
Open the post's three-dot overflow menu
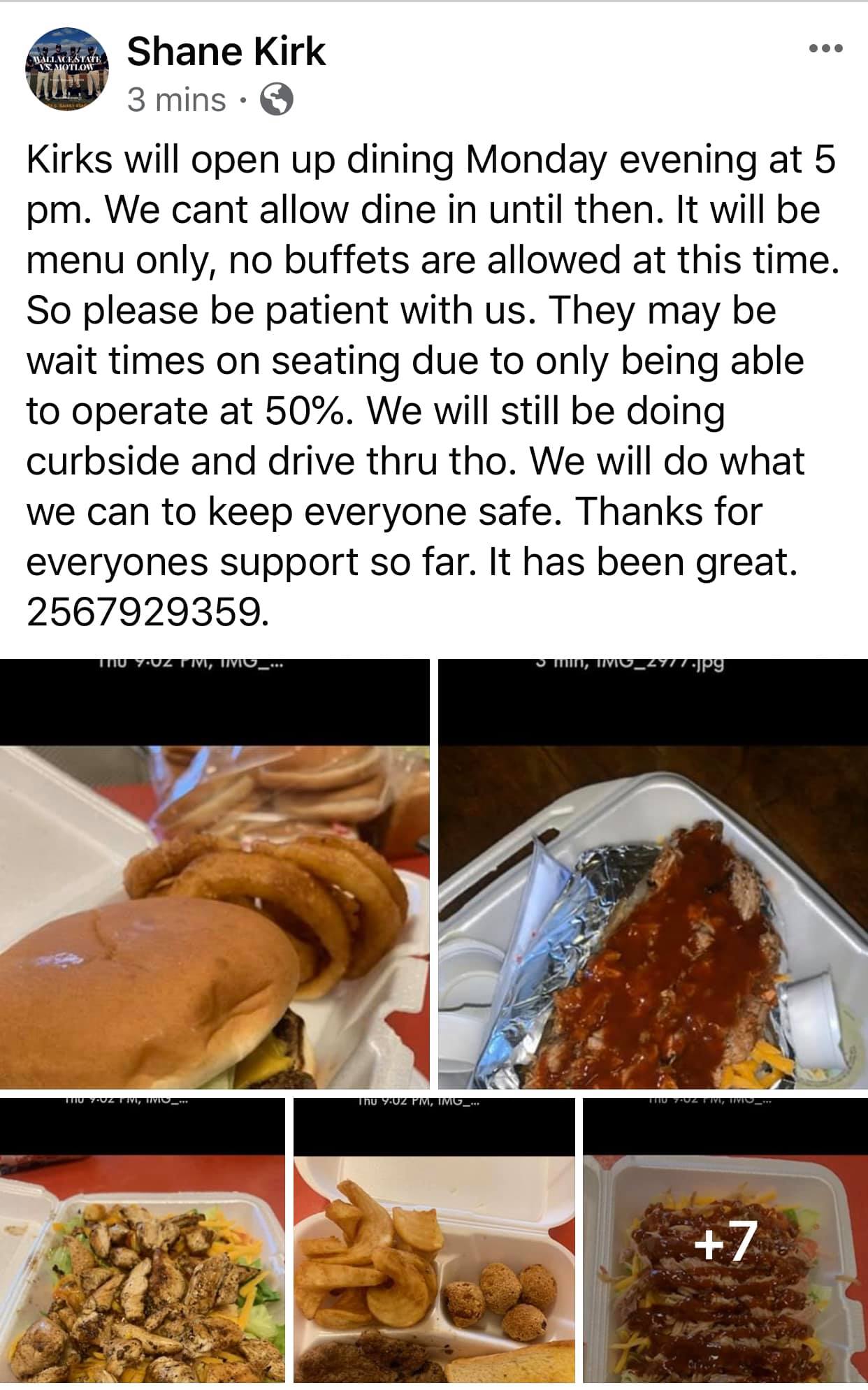[x=825, y=48]
